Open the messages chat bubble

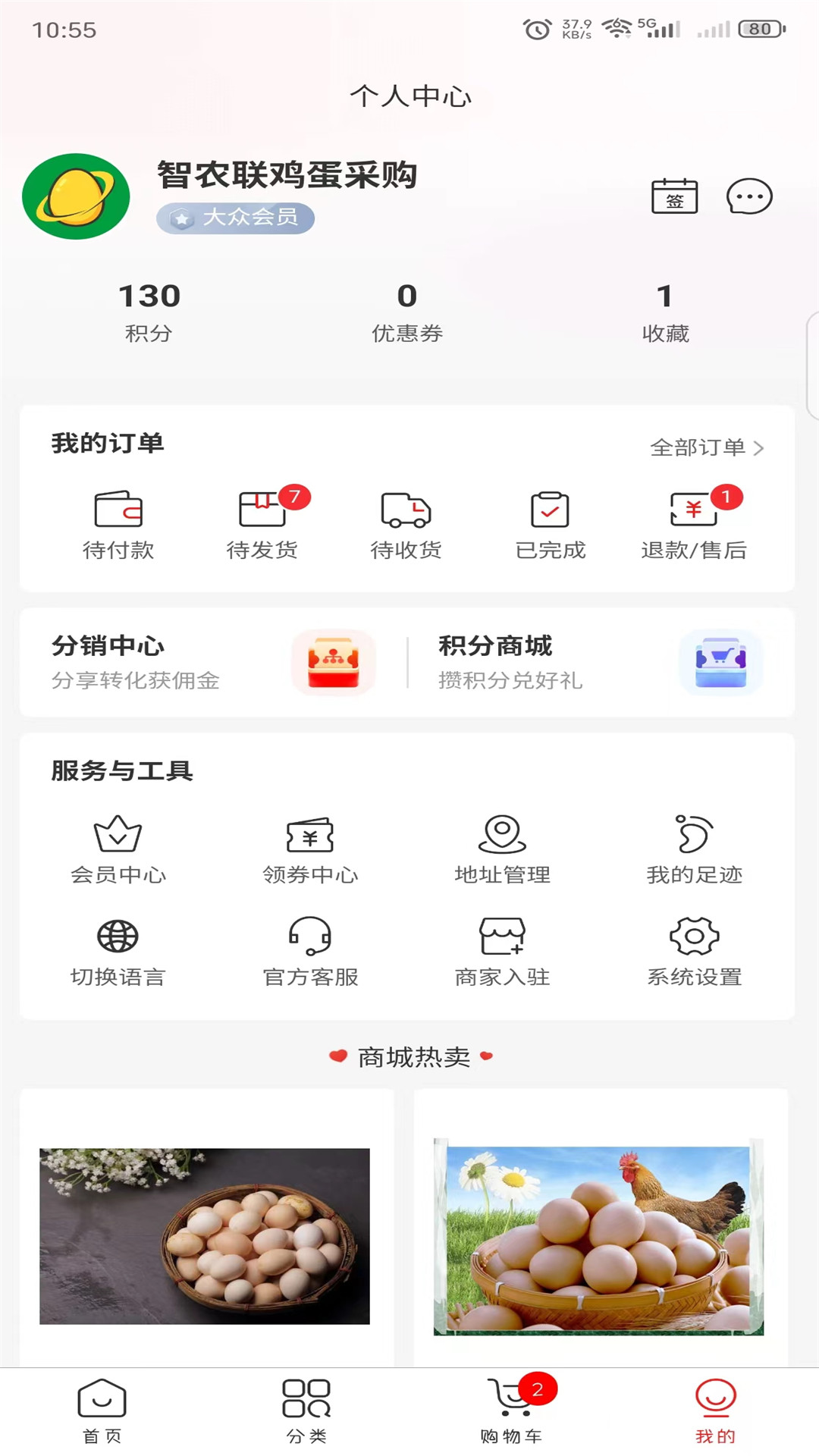[749, 196]
